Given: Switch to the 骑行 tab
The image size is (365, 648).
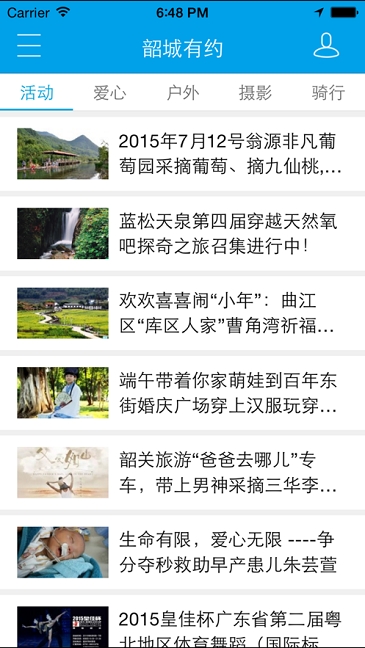Looking at the screenshot, I should coord(328,93).
